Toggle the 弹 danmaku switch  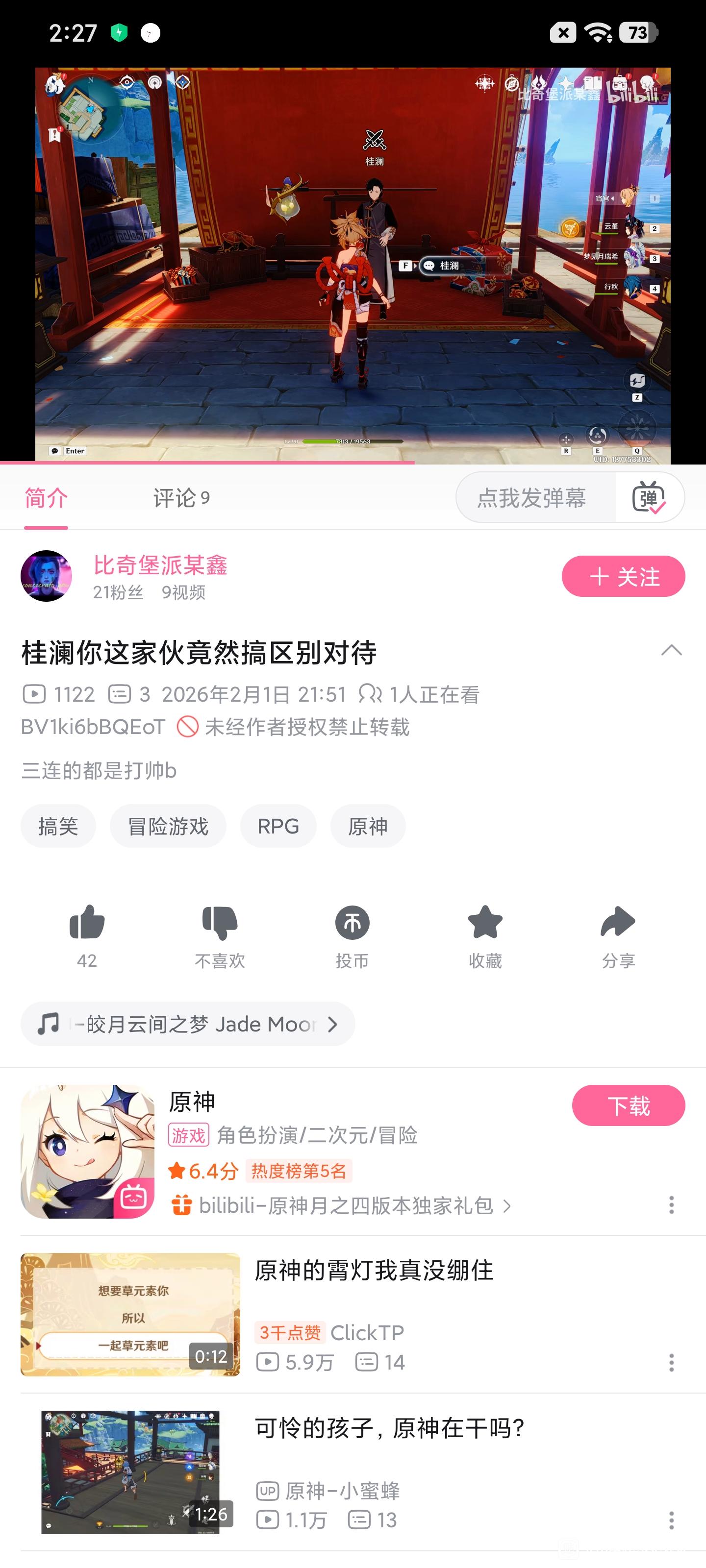pos(649,497)
